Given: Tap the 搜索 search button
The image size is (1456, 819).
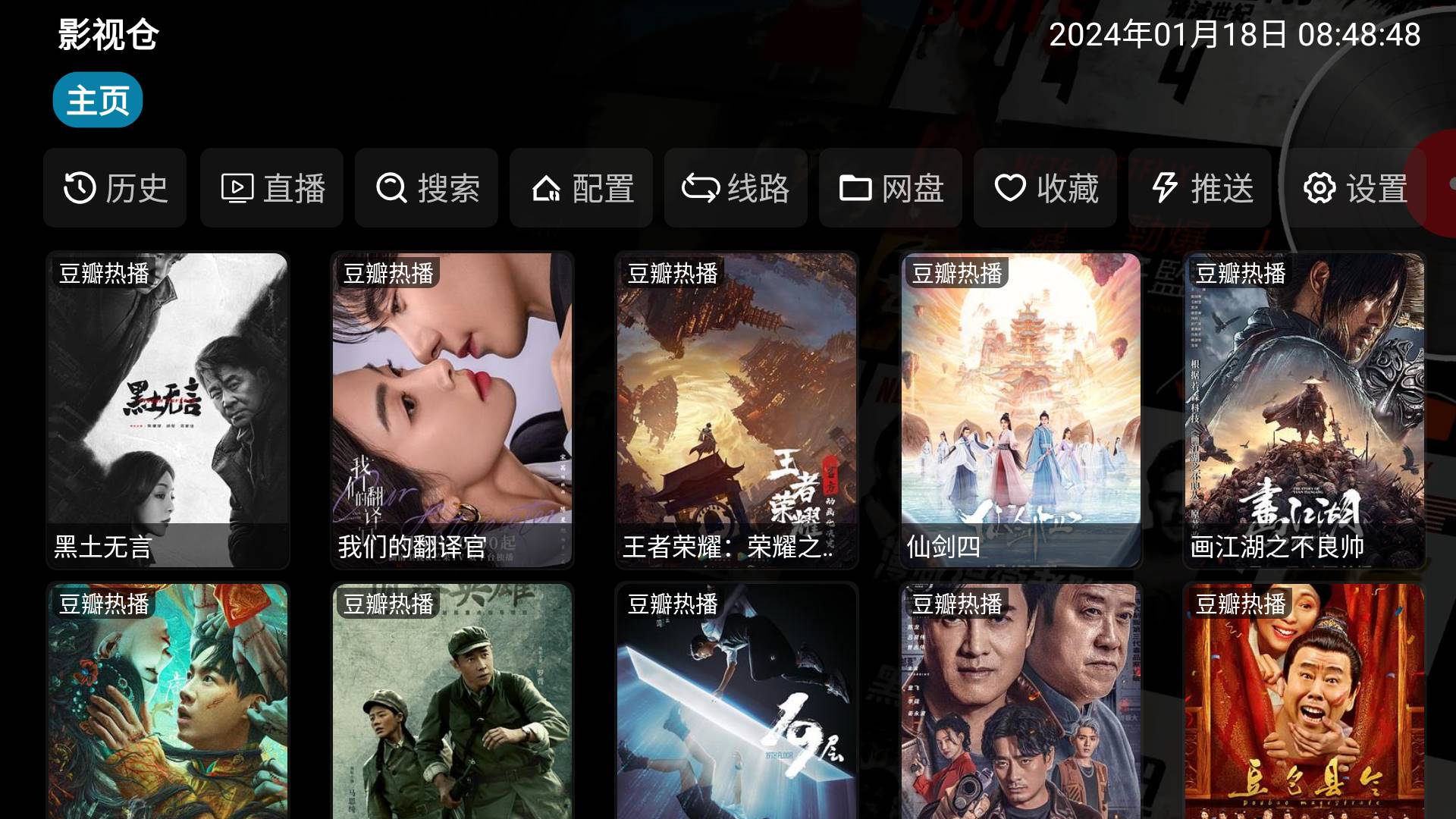Looking at the screenshot, I should pyautogui.click(x=427, y=188).
